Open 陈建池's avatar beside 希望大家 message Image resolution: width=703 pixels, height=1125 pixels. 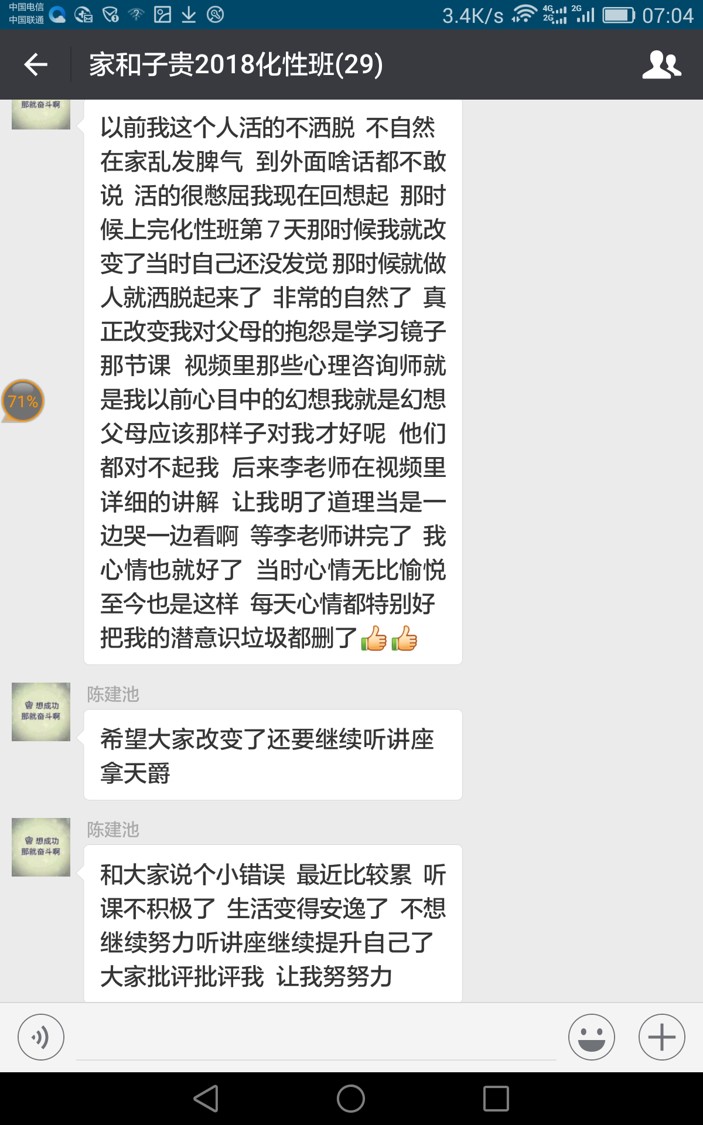pyautogui.click(x=41, y=712)
